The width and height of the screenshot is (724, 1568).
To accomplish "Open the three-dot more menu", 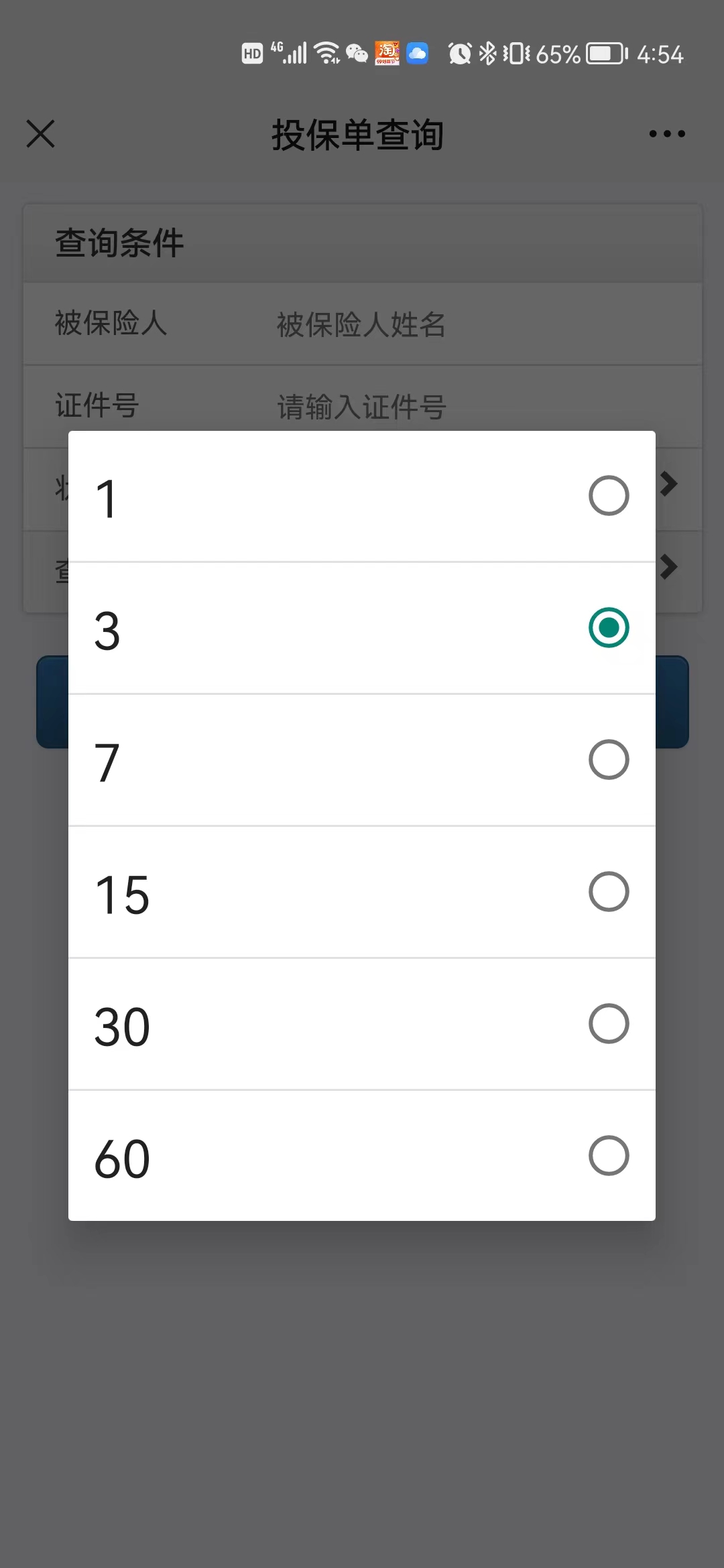I will 667,134.
